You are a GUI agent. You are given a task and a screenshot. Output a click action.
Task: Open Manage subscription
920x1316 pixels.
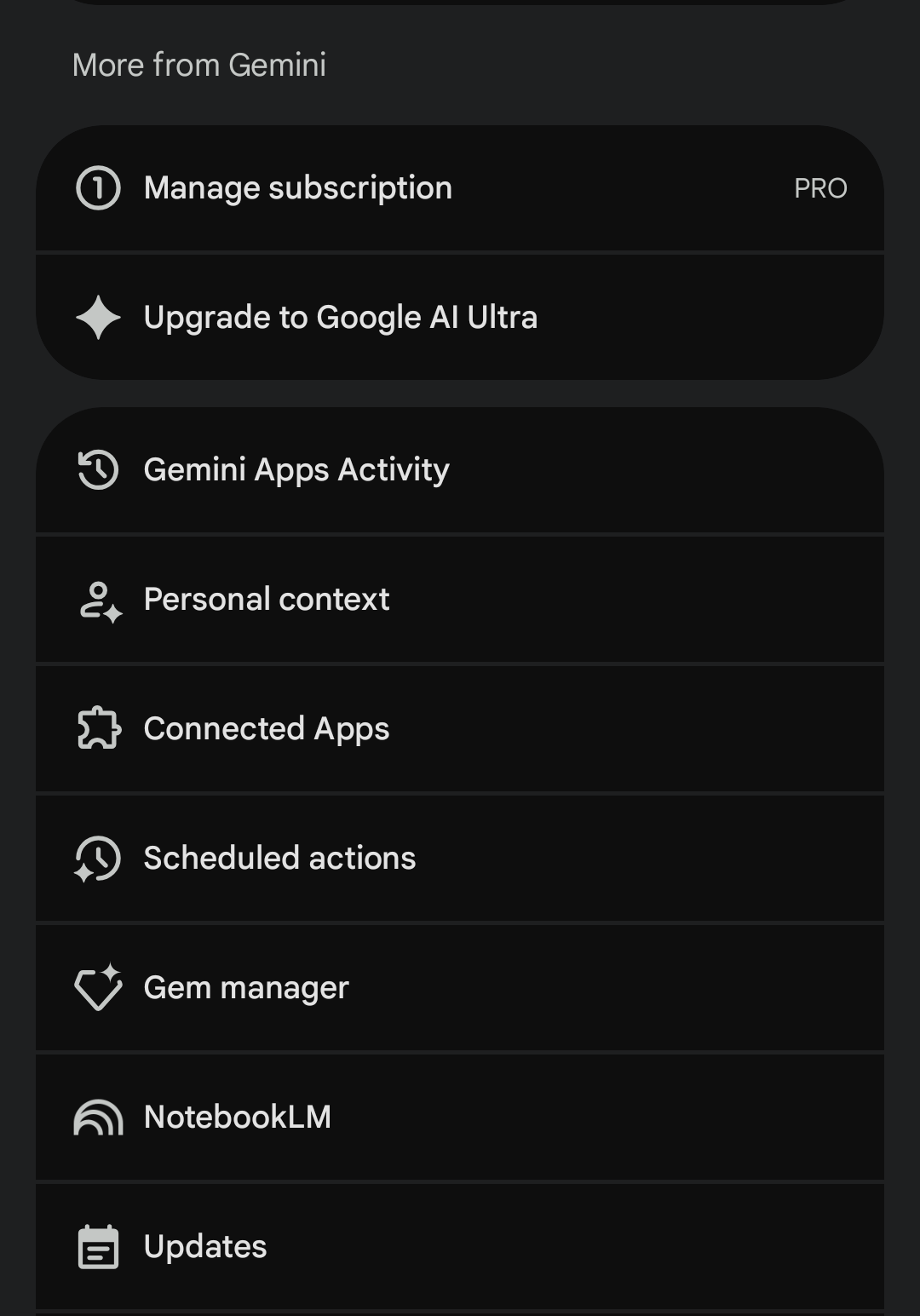click(460, 188)
